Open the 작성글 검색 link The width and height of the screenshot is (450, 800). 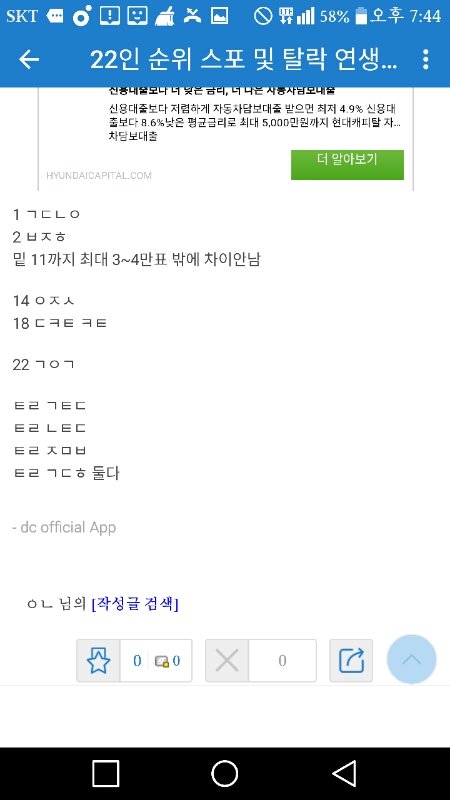(x=135, y=605)
